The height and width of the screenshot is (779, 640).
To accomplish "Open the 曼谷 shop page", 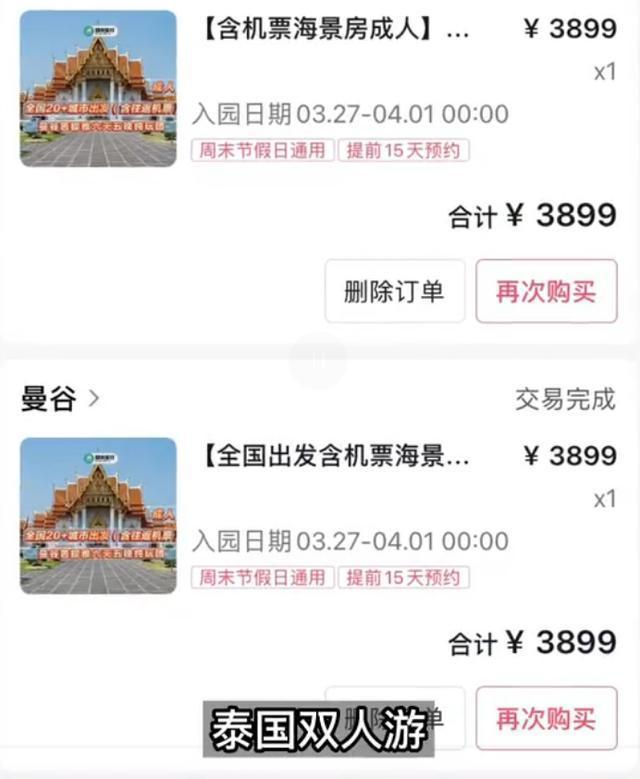I will coord(60,399).
